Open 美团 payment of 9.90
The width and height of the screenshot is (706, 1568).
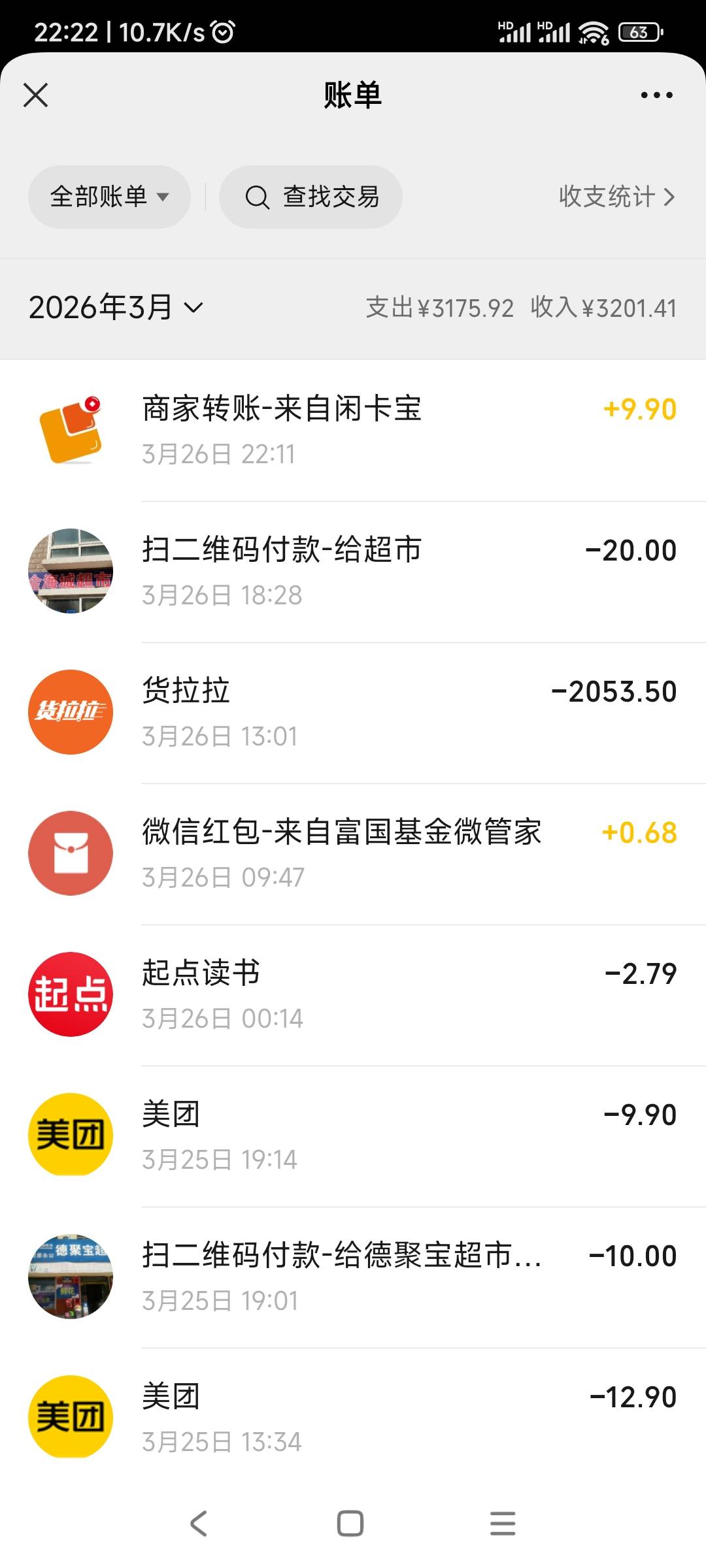[353, 1135]
